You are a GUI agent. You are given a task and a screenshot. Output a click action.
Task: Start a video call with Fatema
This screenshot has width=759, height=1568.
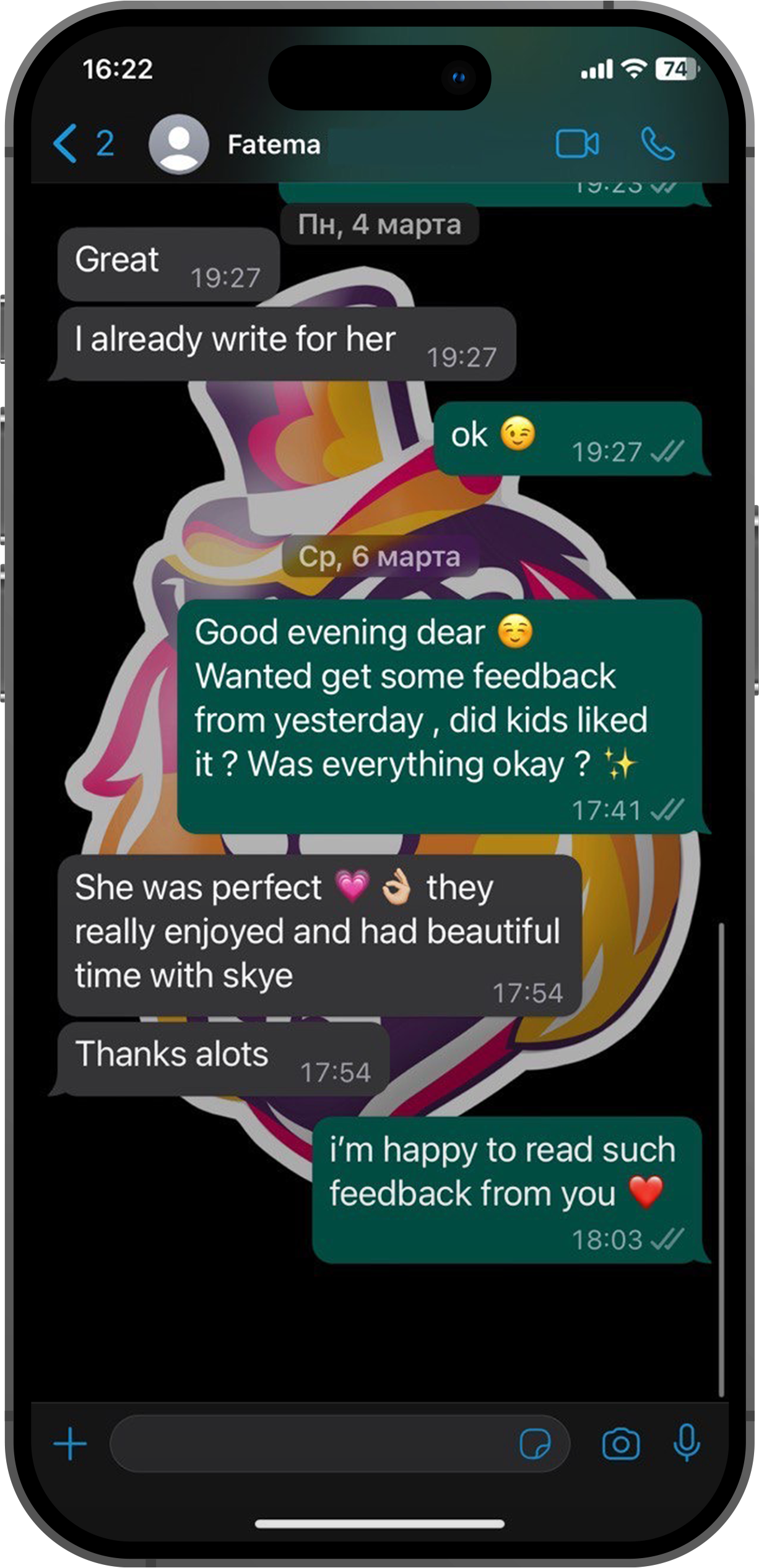577,145
